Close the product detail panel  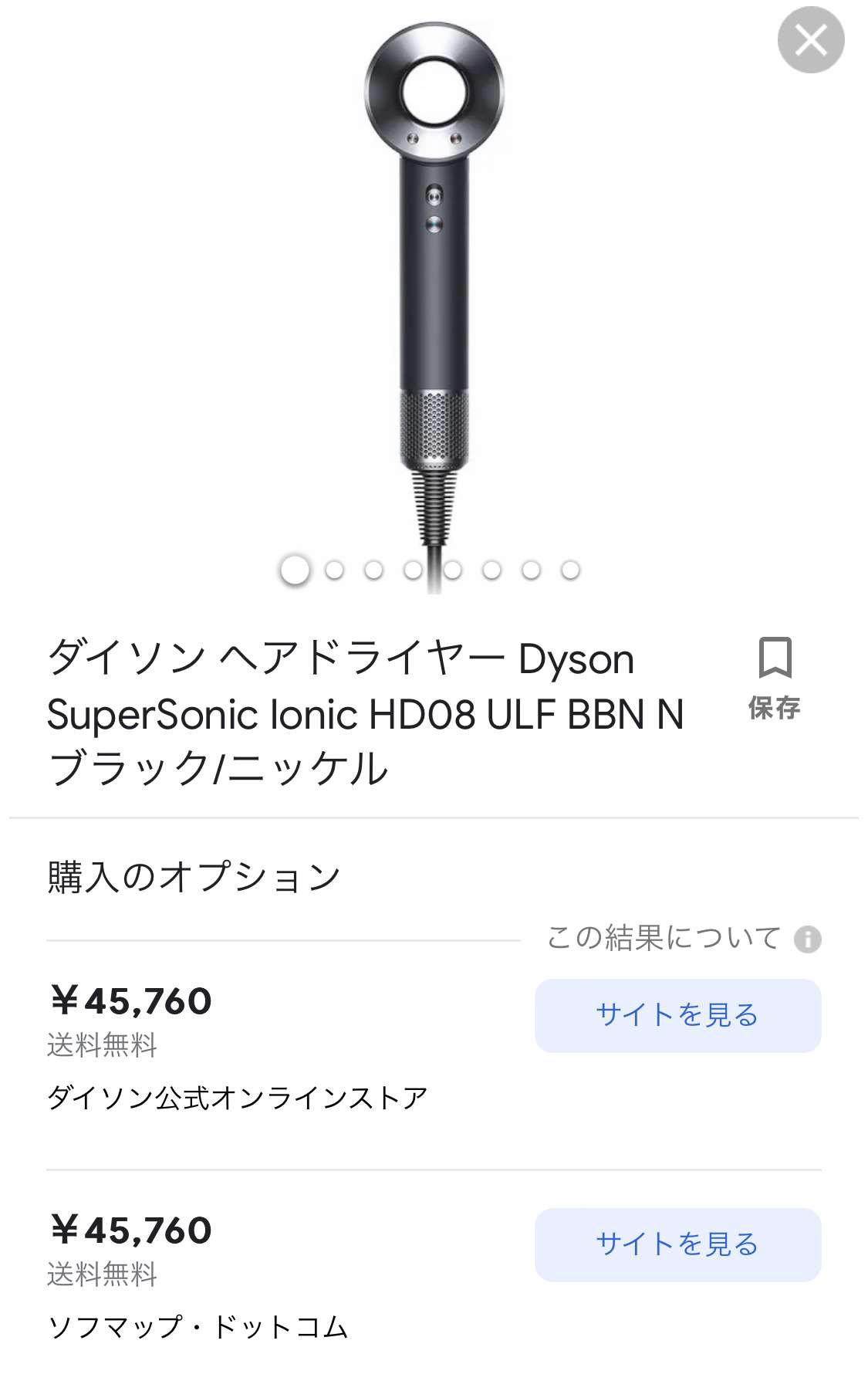pyautogui.click(x=810, y=40)
